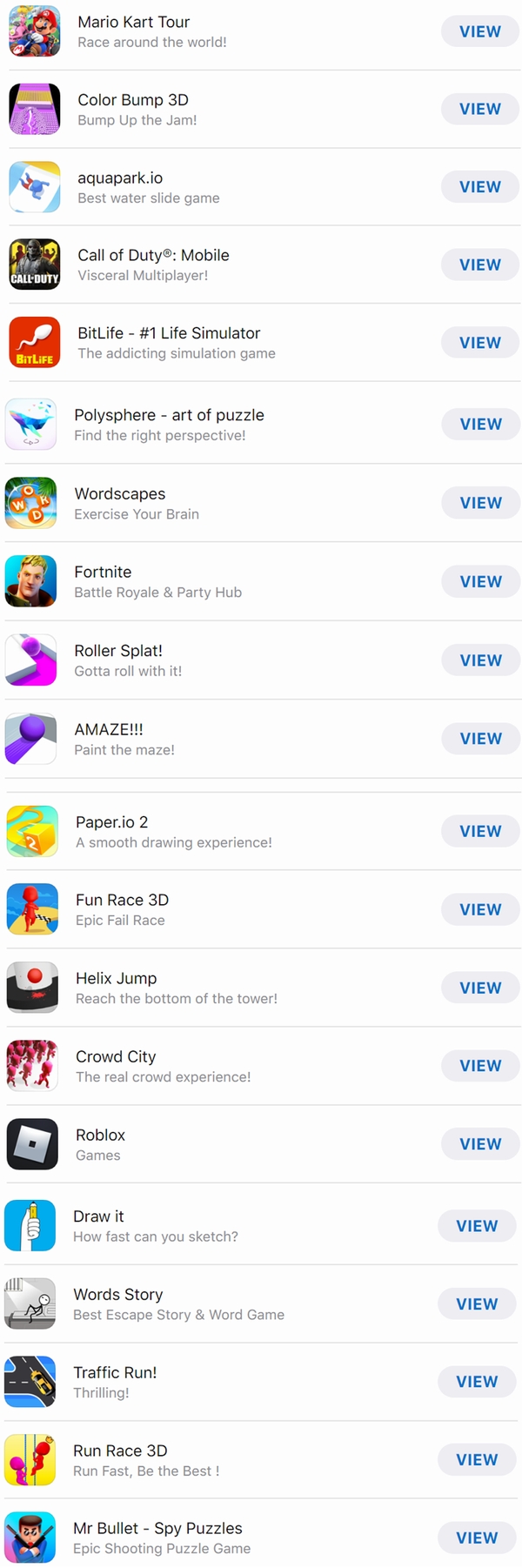Image resolution: width=522 pixels, height=1568 pixels.
Task: View Helix Jump details
Action: [x=480, y=988]
